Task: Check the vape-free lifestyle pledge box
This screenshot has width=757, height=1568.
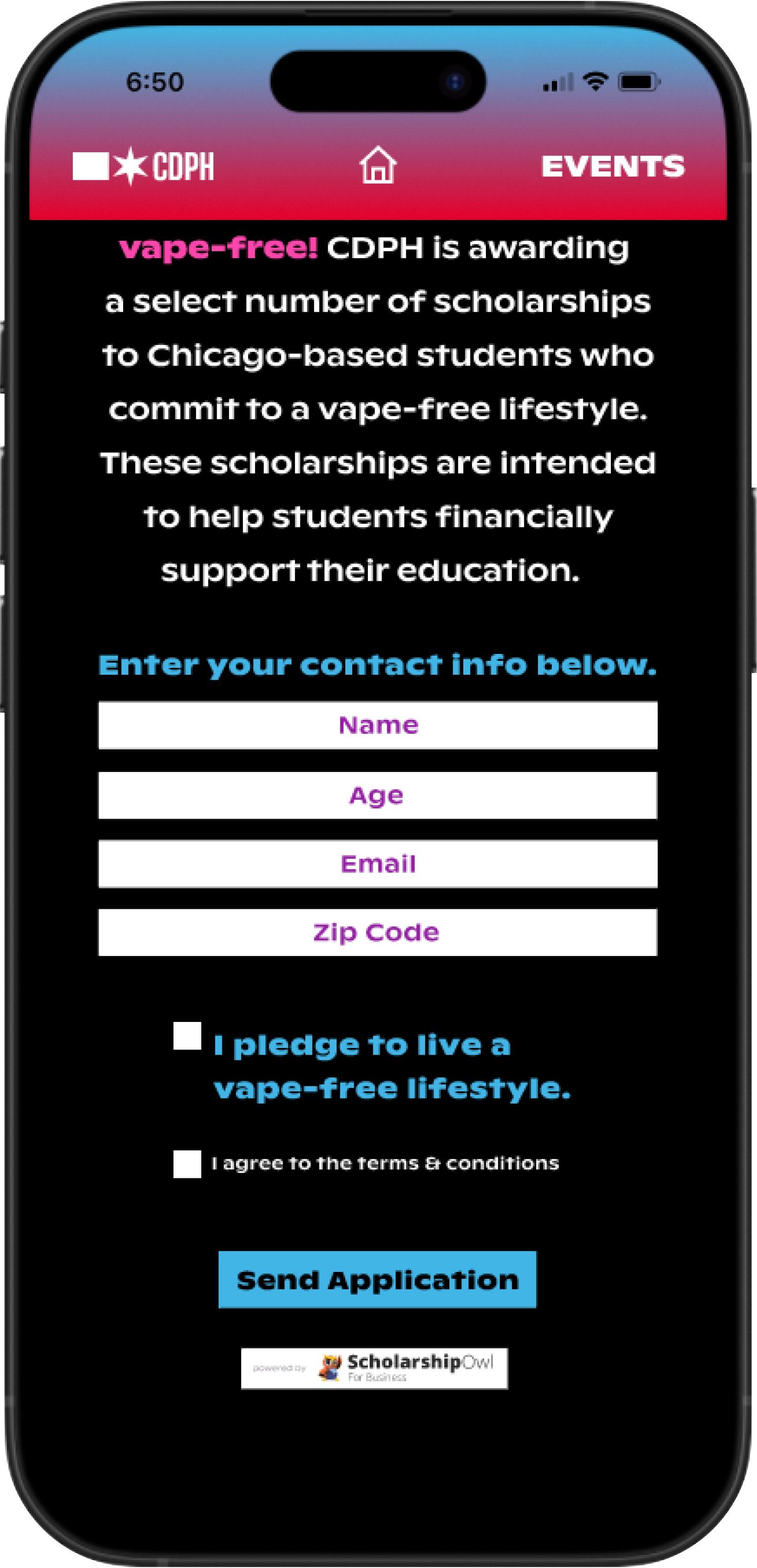Action: pyautogui.click(x=187, y=1036)
